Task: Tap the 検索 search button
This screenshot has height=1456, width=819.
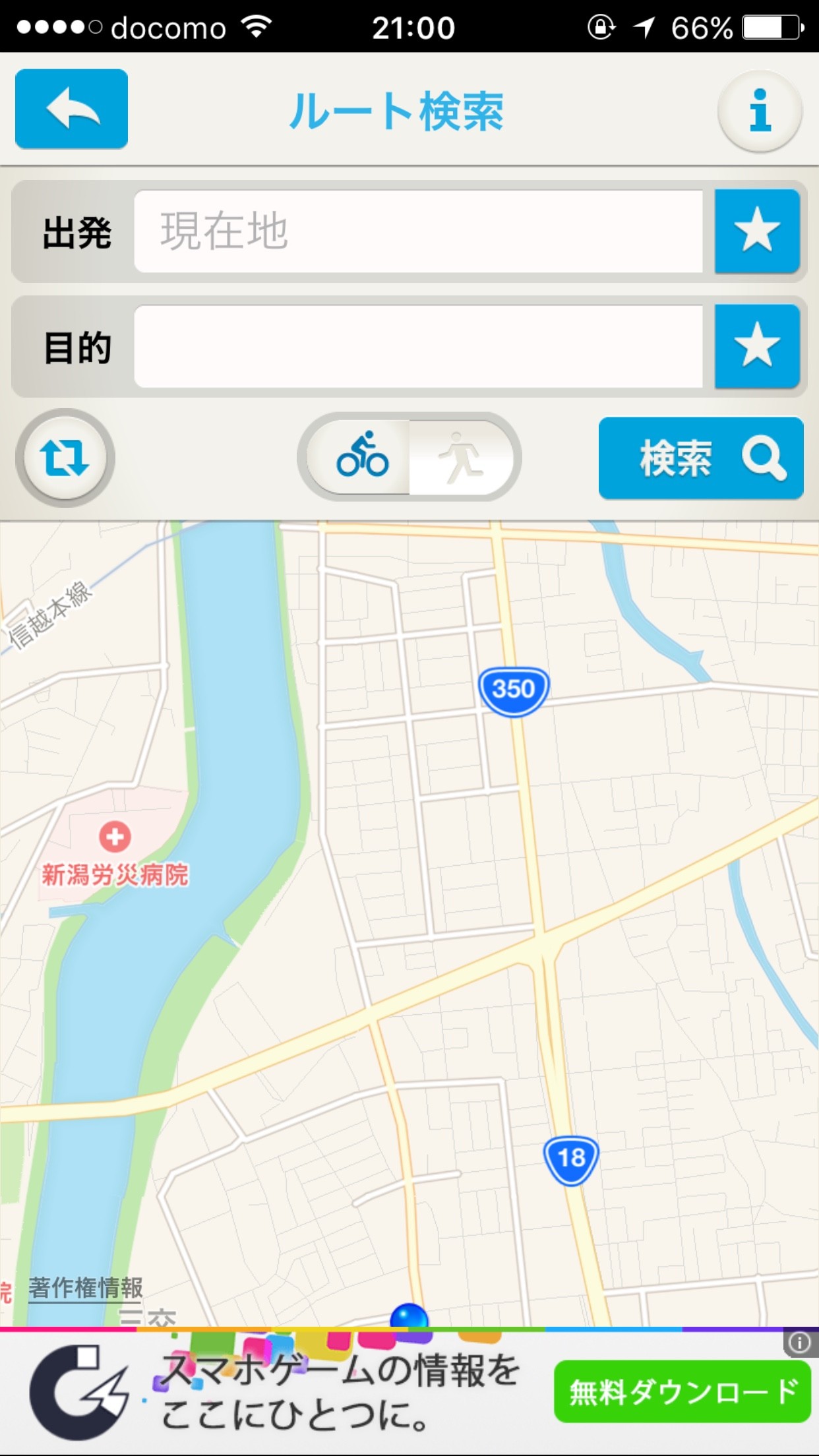Action: tap(700, 458)
